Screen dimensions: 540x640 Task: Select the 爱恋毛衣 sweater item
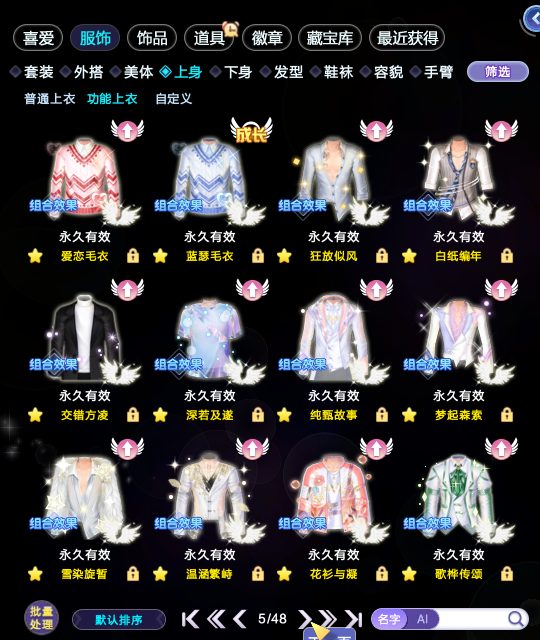point(85,180)
